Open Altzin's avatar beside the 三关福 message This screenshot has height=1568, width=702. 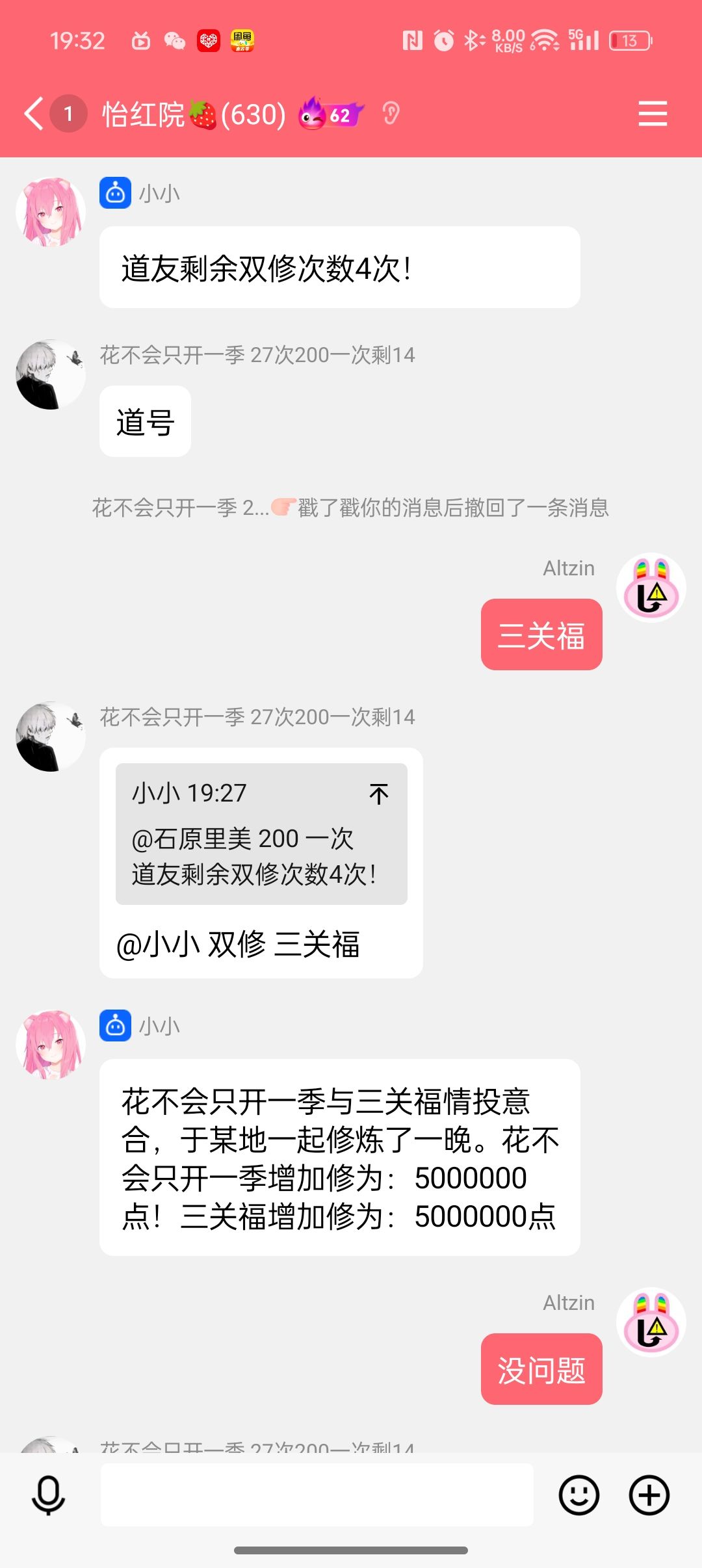(651, 588)
